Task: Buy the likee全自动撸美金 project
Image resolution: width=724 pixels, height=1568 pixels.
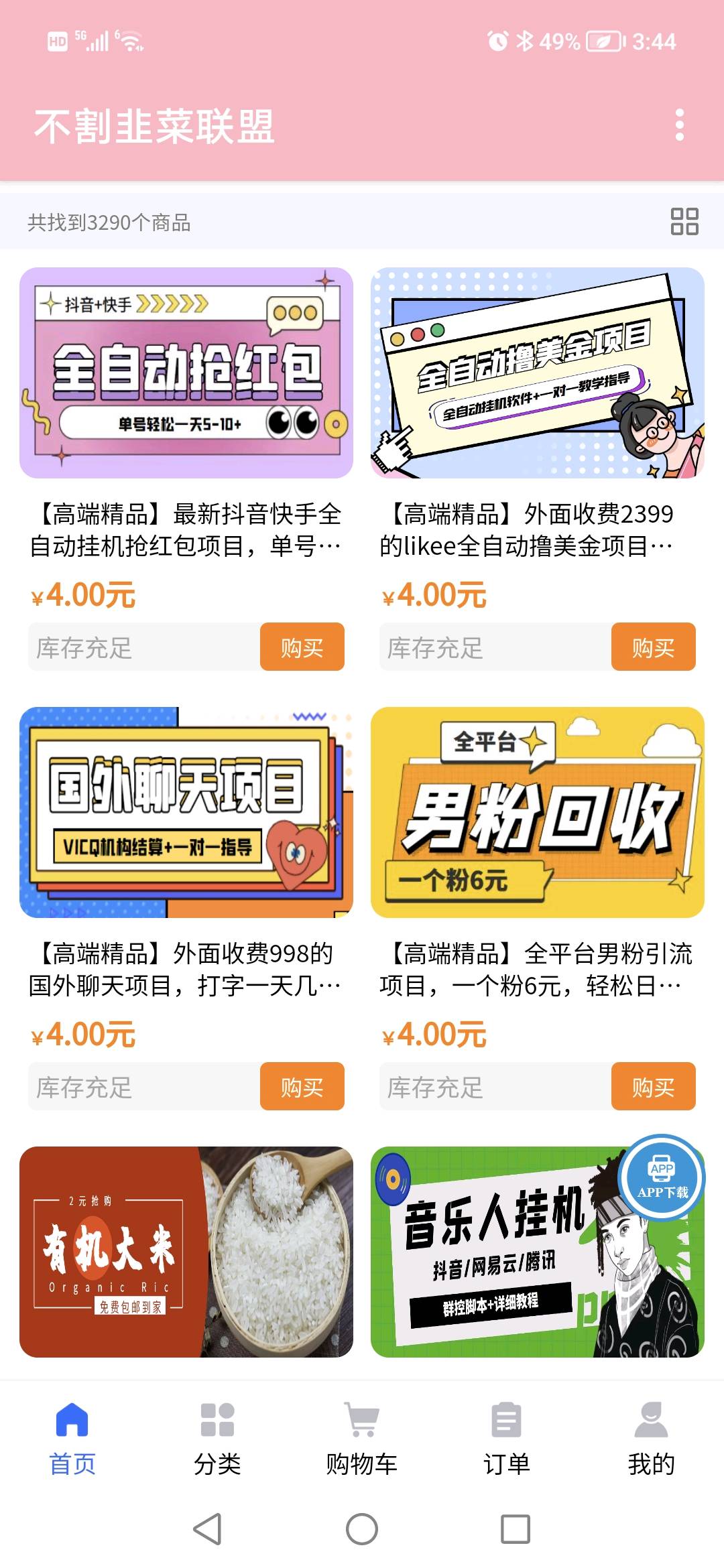Action: click(653, 647)
